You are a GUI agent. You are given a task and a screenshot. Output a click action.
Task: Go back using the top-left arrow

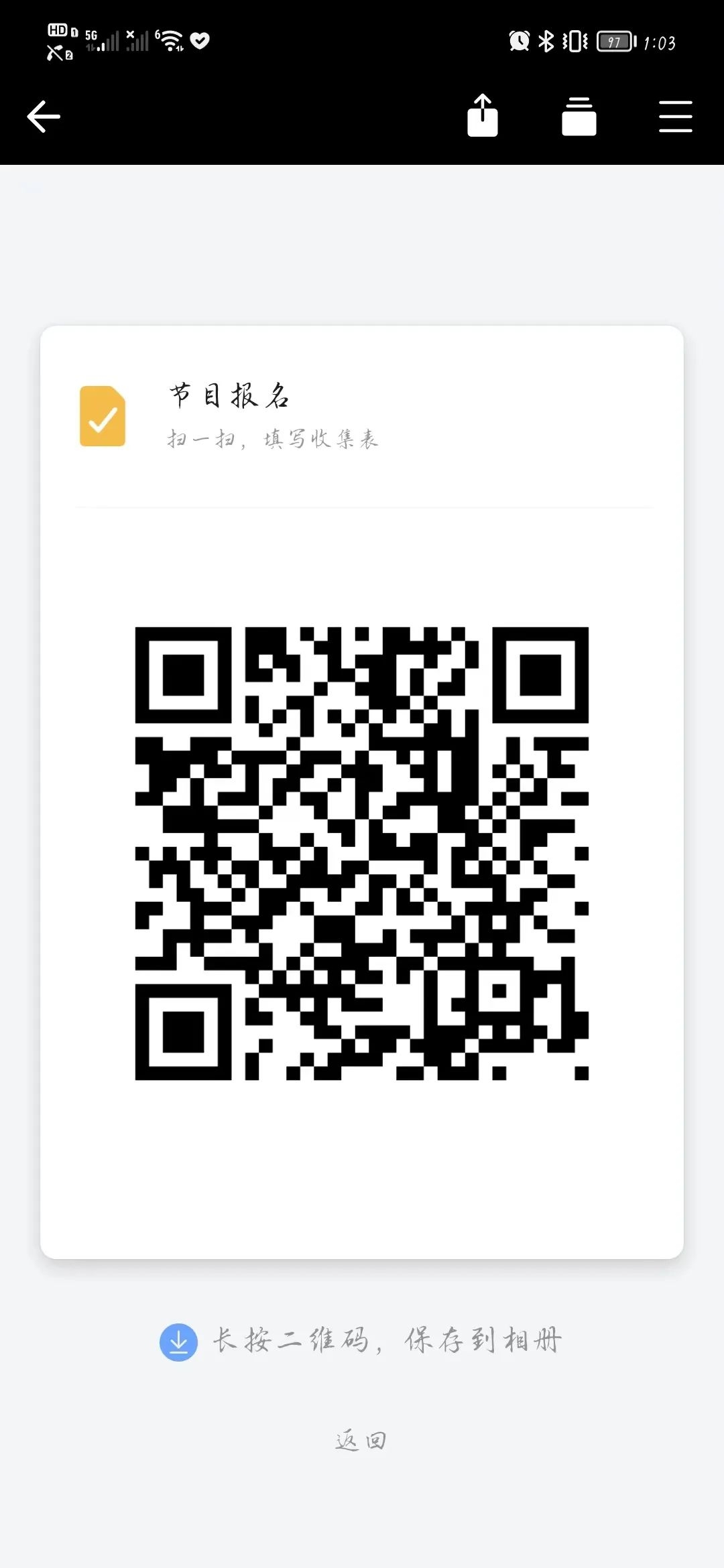pyautogui.click(x=44, y=117)
